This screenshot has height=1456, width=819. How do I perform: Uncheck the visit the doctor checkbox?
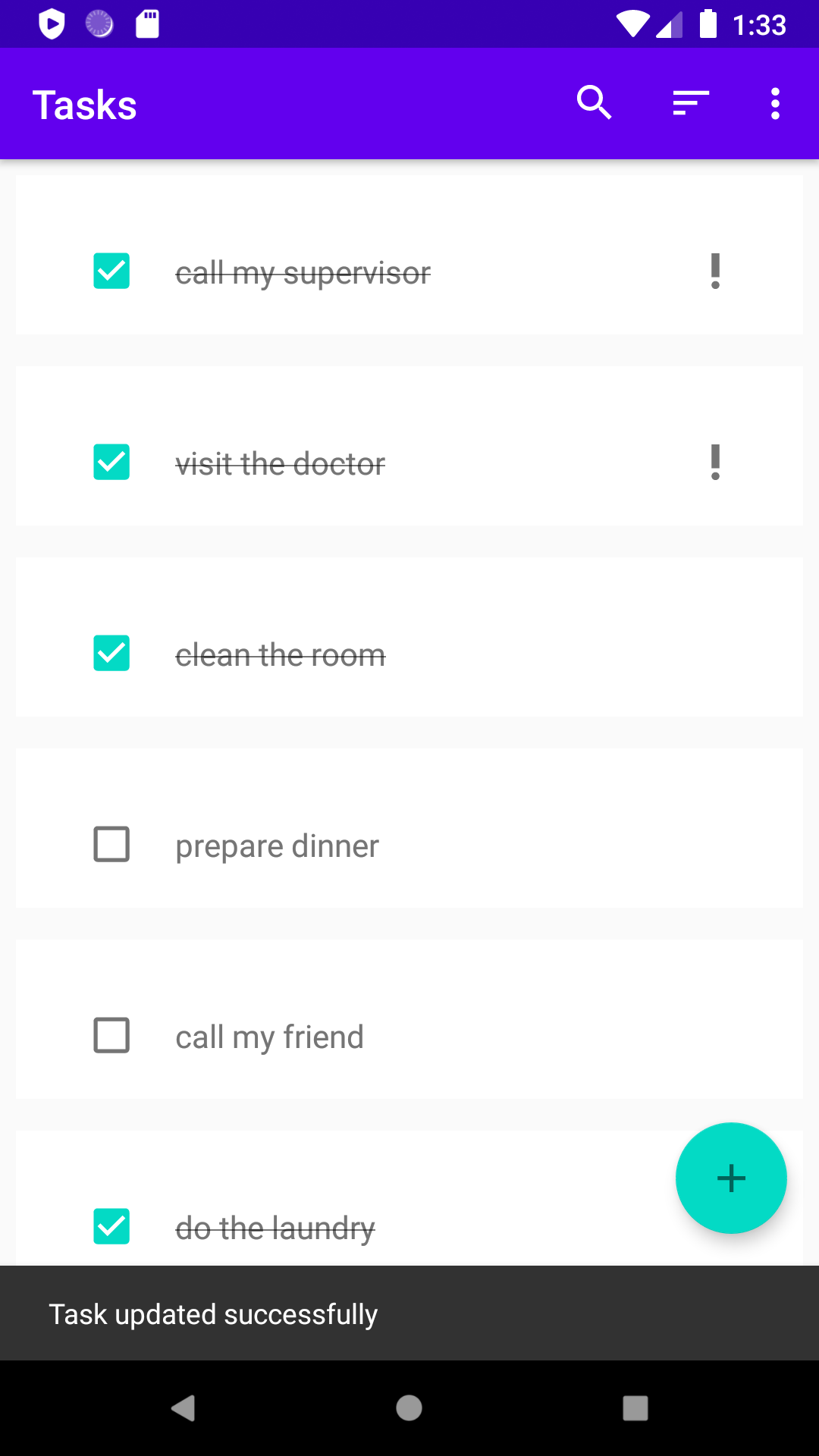pos(111,463)
